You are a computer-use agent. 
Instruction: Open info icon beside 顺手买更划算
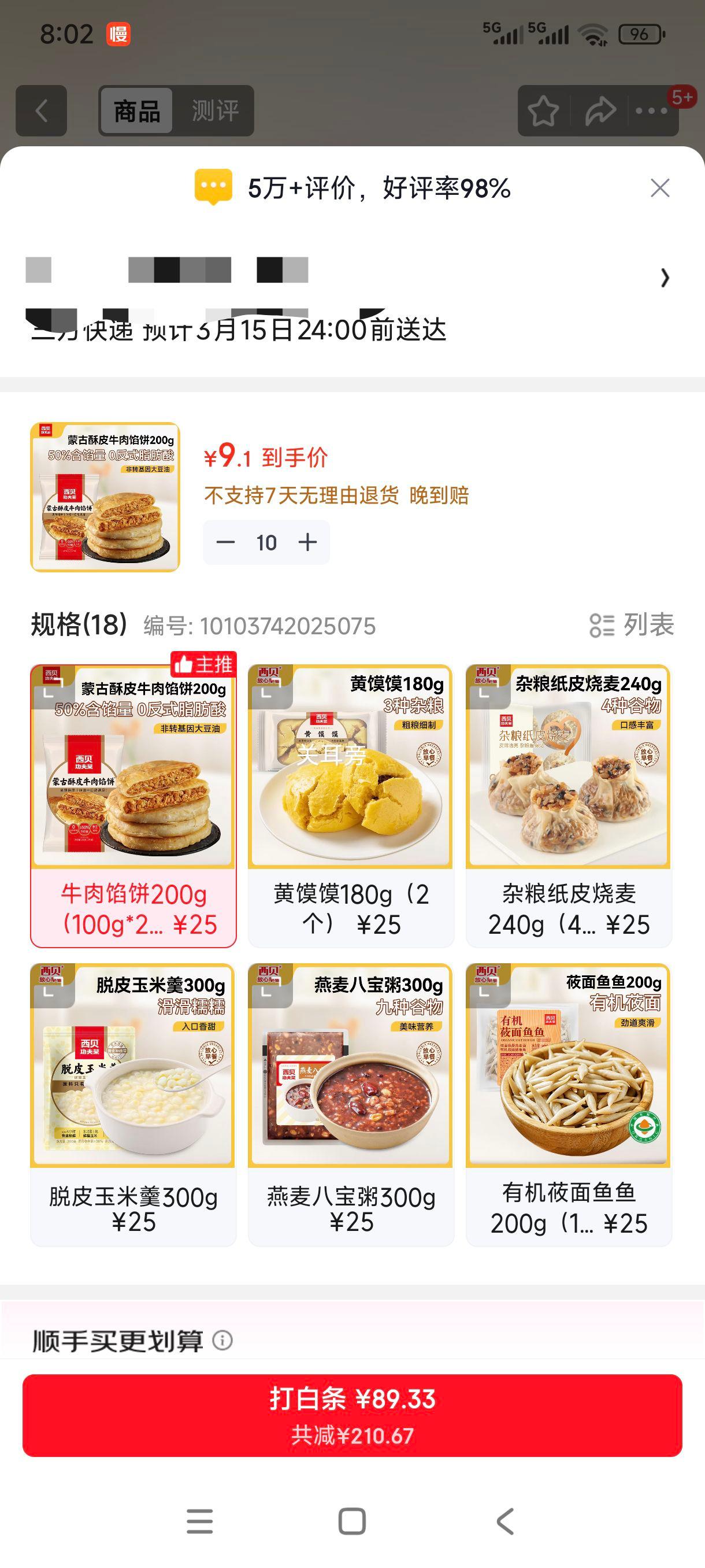tap(222, 1340)
